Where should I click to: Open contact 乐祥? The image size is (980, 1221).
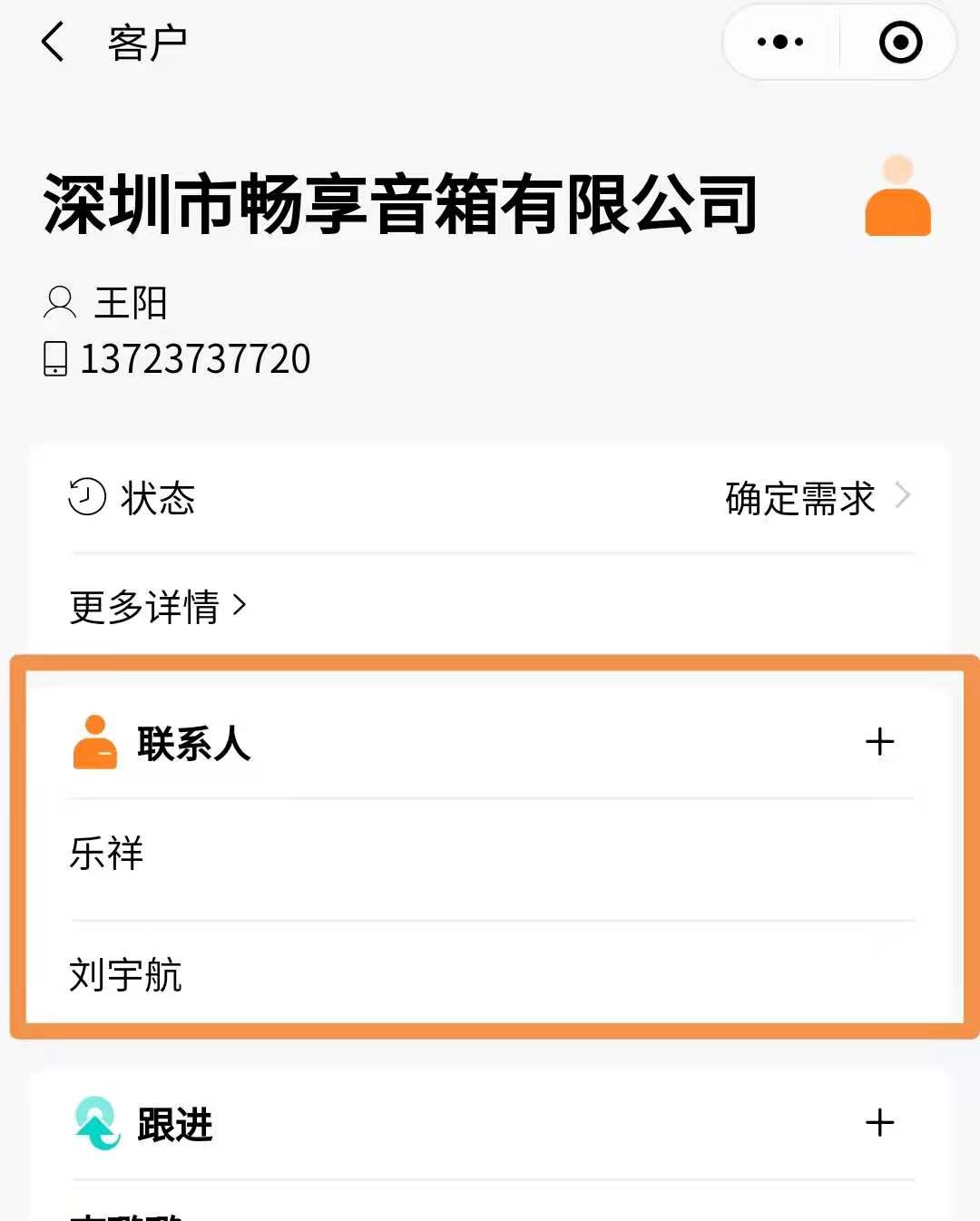click(x=107, y=854)
